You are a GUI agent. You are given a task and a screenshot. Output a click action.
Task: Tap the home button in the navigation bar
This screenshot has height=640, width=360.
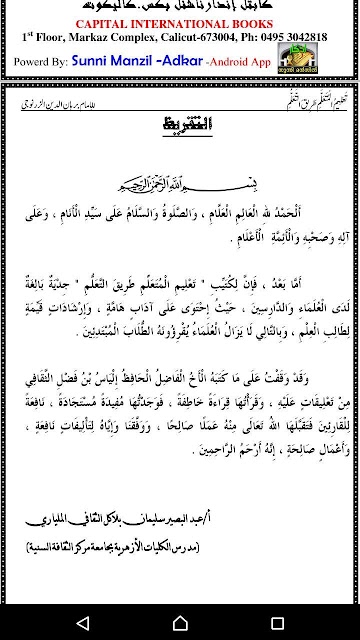(x=180, y=623)
